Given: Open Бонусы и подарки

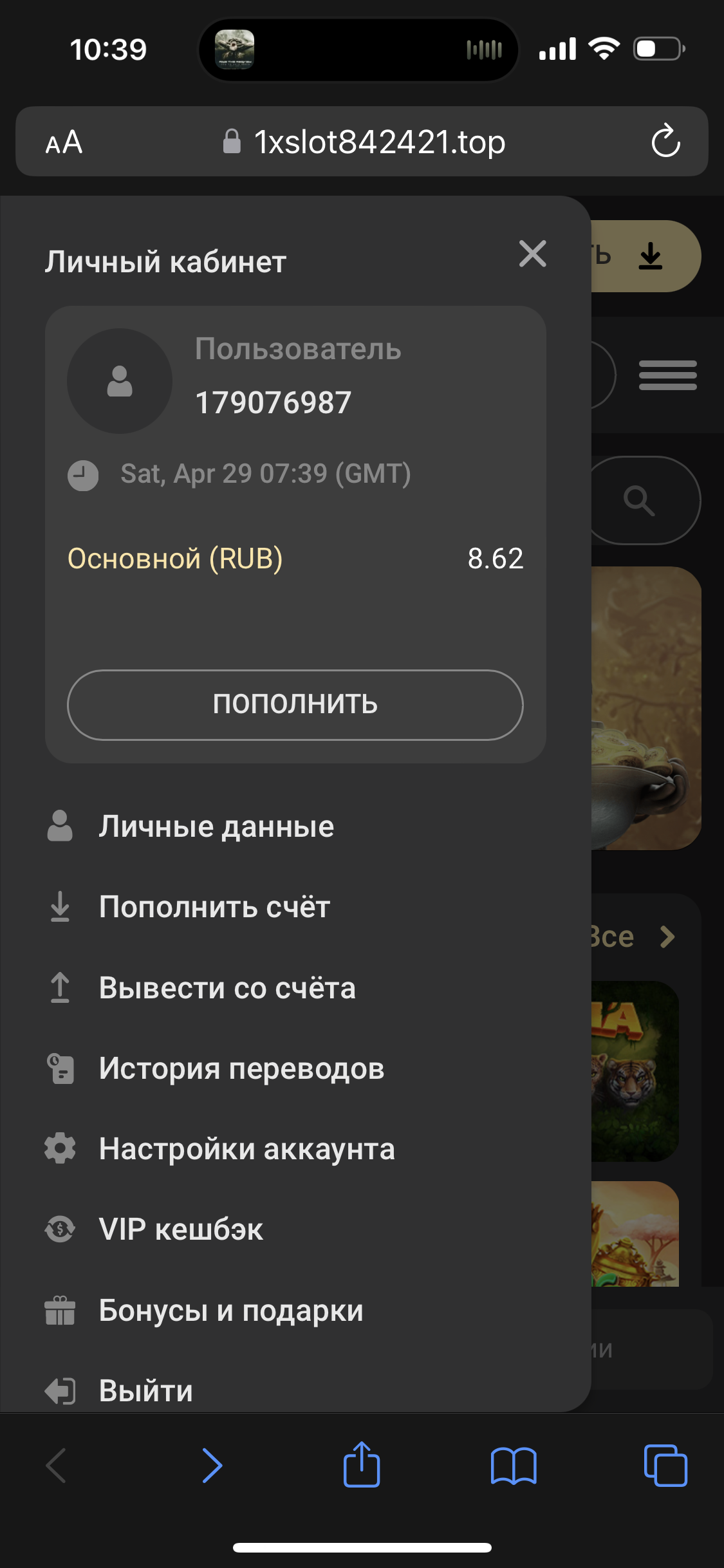Looking at the screenshot, I should tap(230, 1311).
